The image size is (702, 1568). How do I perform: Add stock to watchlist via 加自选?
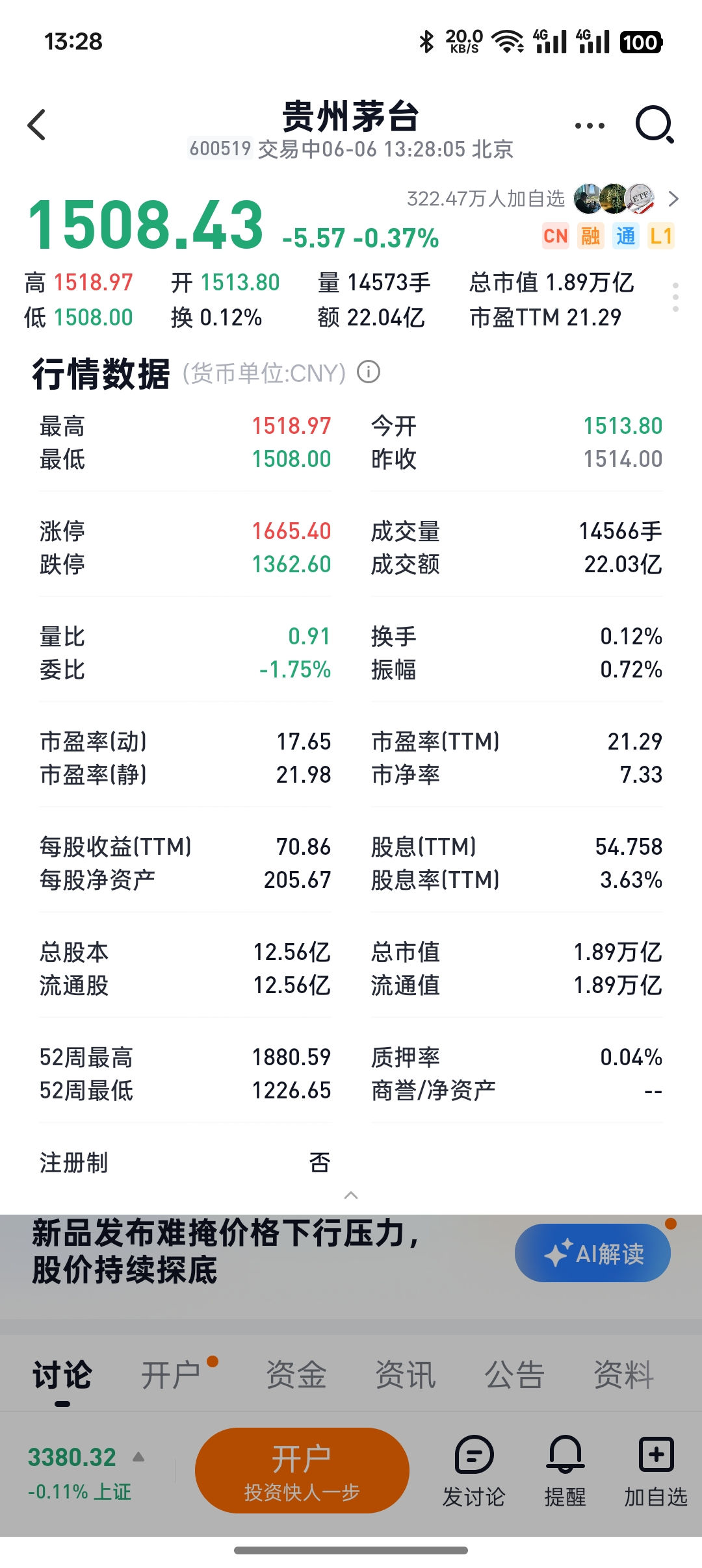click(656, 1471)
